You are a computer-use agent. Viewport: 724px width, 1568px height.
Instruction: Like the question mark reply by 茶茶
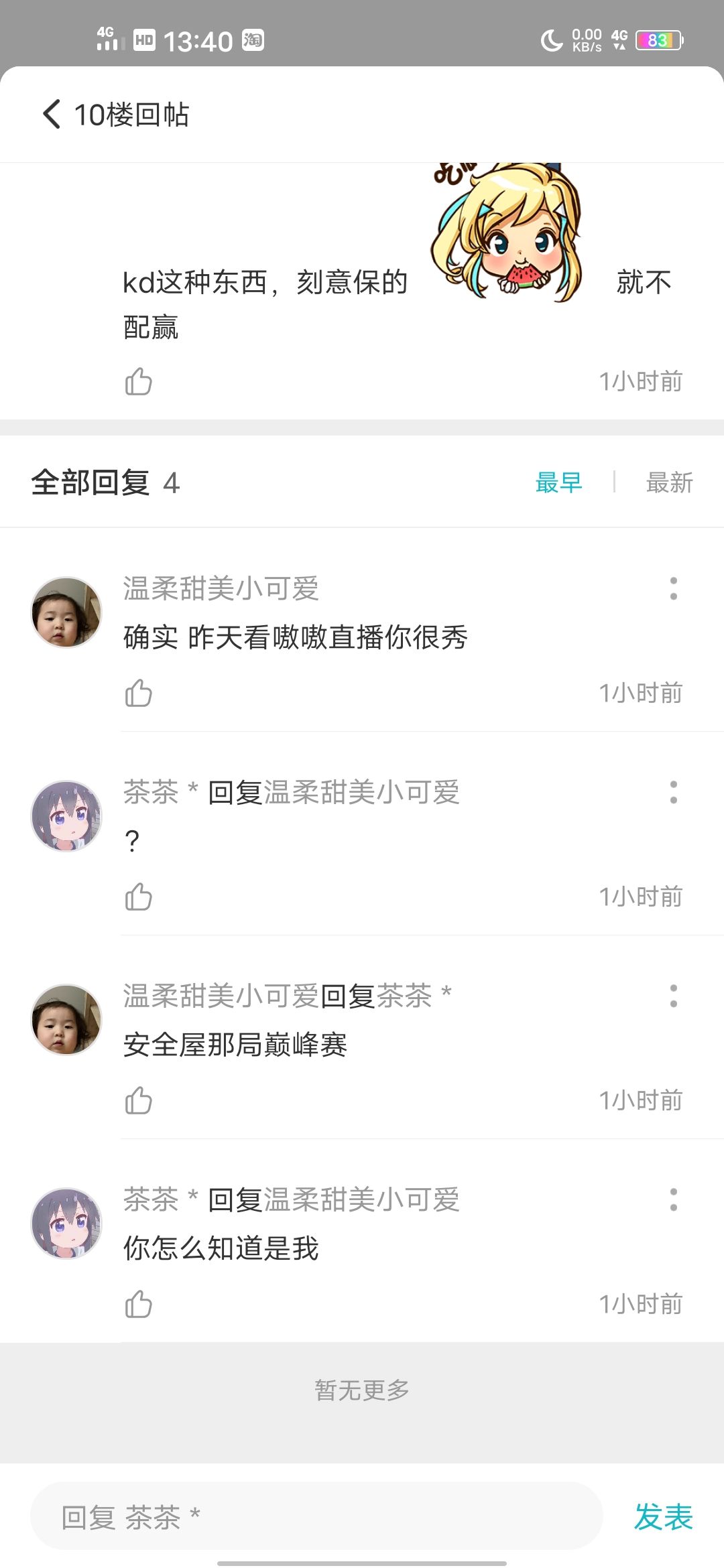pos(139,897)
